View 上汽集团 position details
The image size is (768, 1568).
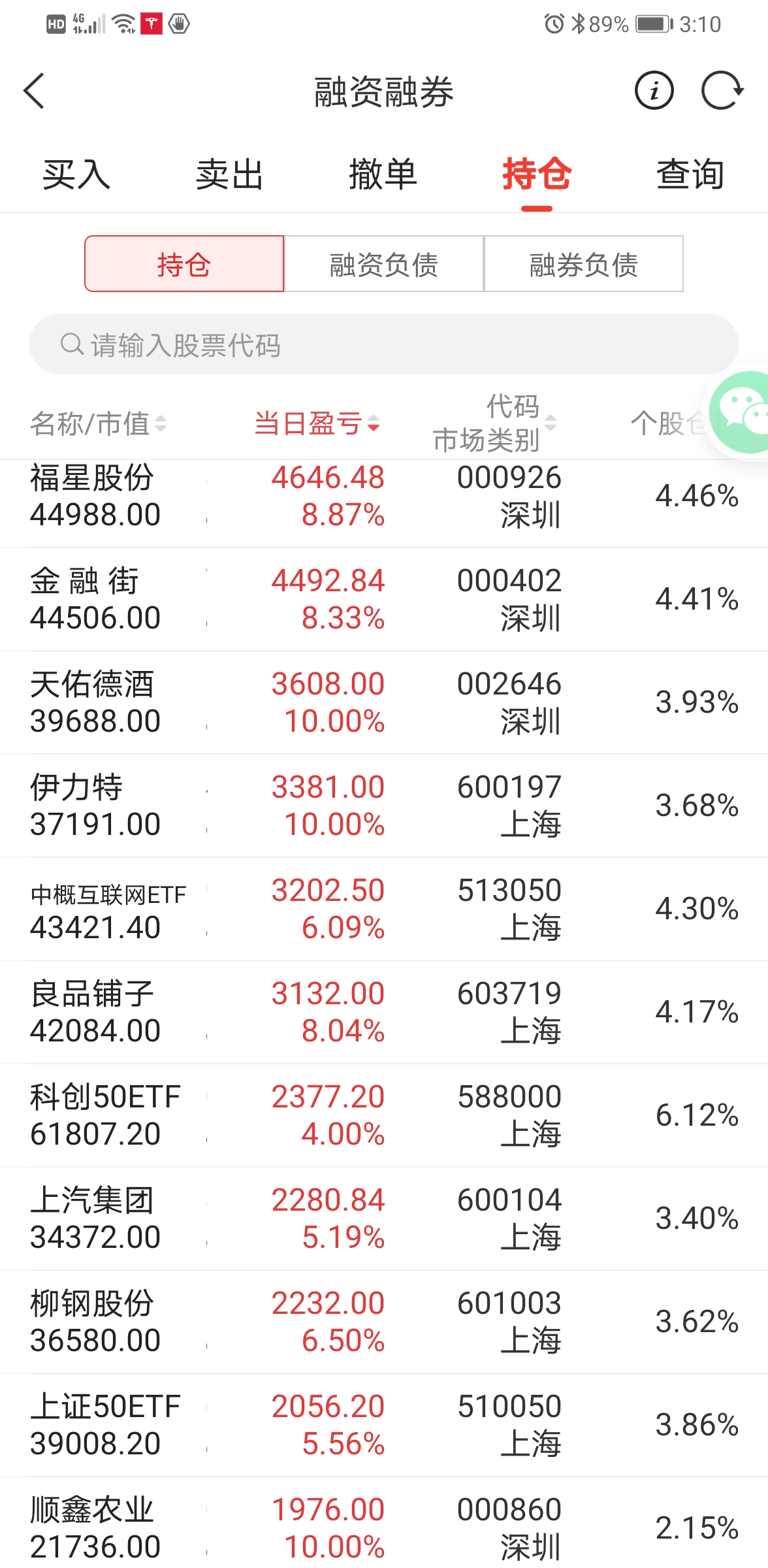tap(384, 1218)
